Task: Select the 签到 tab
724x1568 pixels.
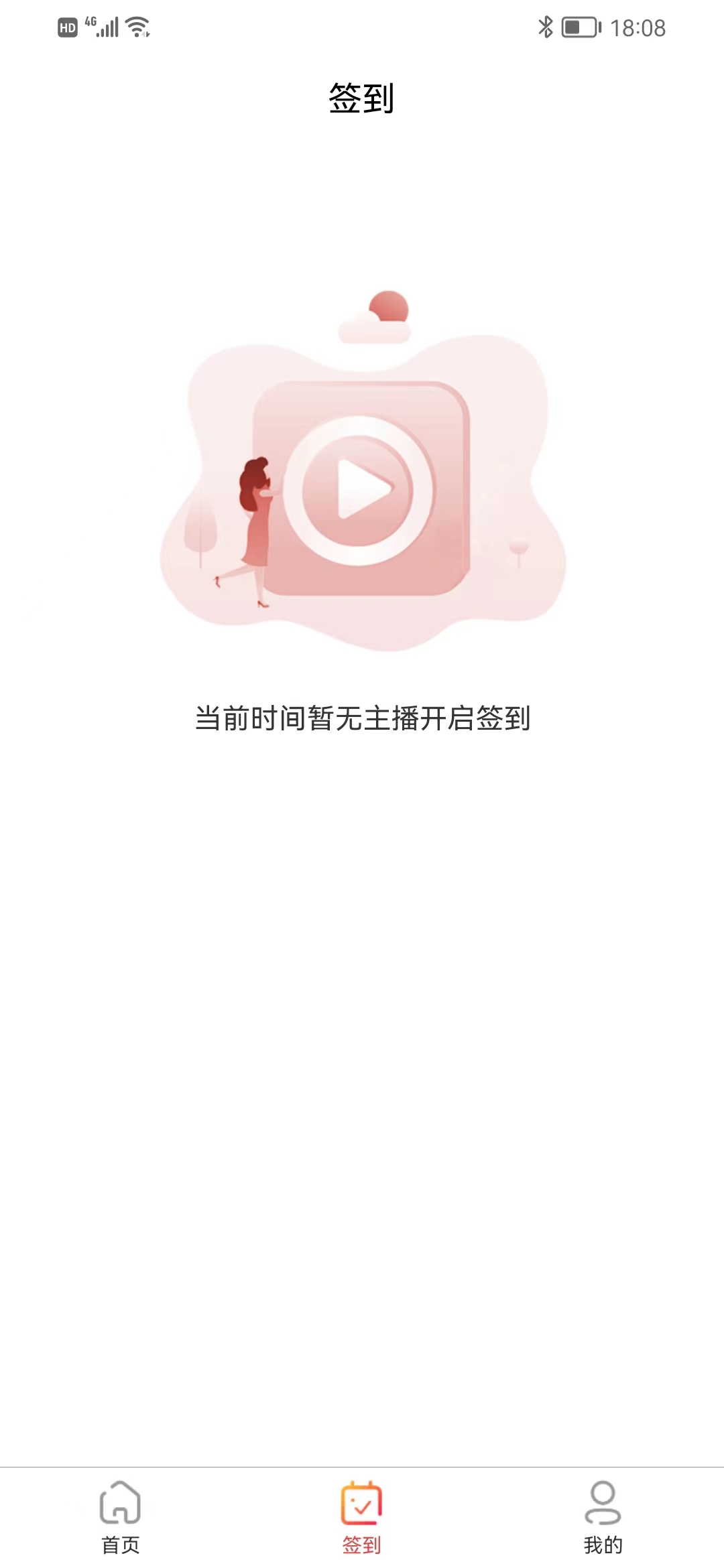Action: (x=361, y=1517)
